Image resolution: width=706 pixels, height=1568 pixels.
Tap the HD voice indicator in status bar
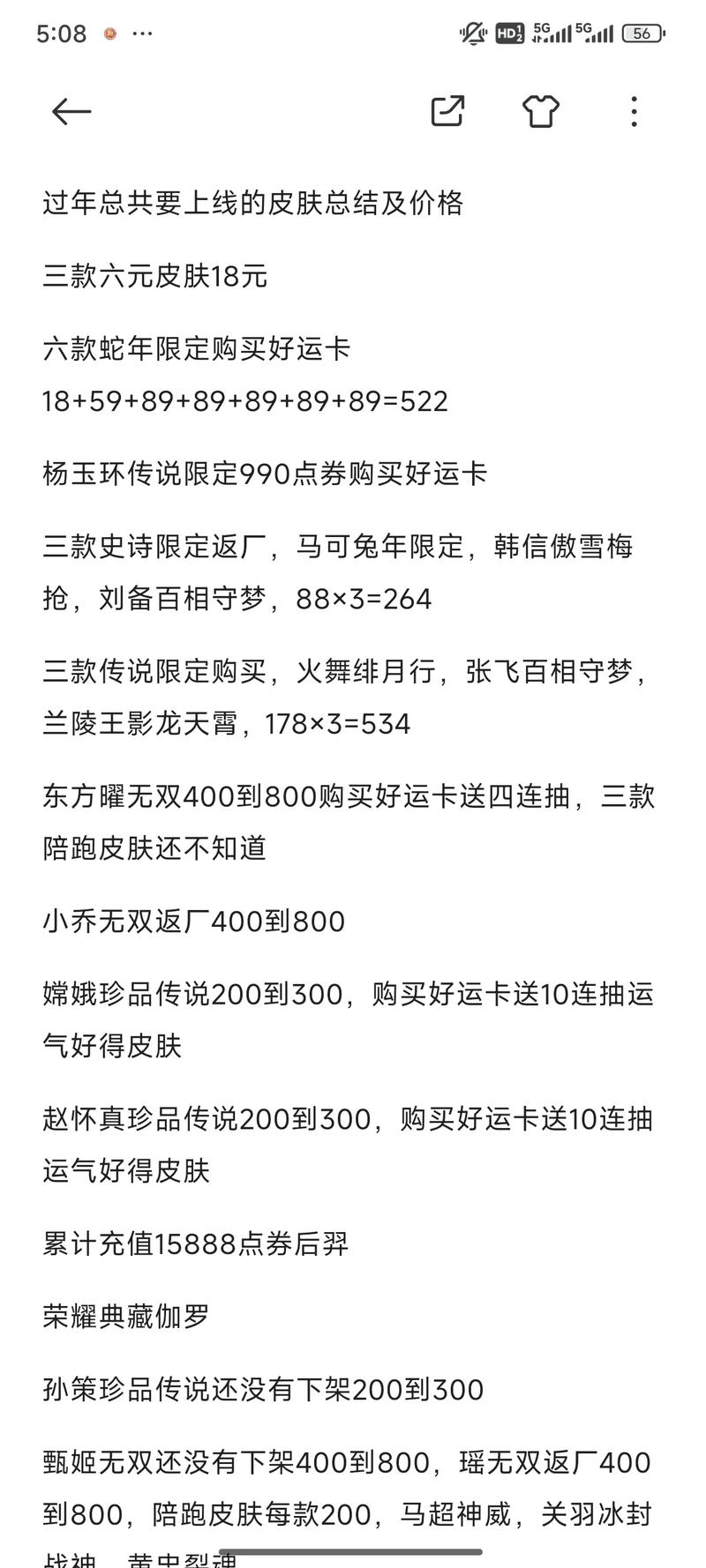507,33
